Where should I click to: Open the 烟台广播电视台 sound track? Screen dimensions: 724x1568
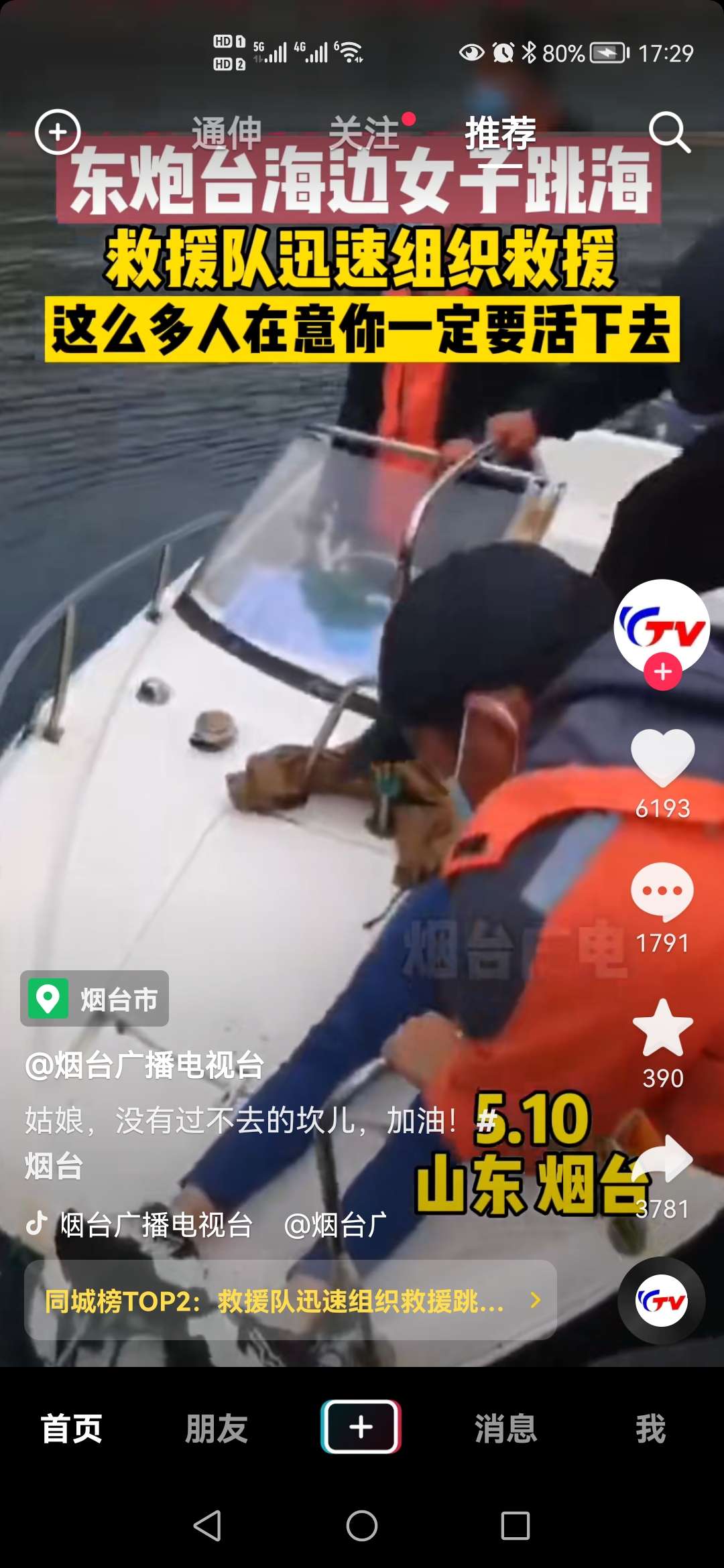156,1225
